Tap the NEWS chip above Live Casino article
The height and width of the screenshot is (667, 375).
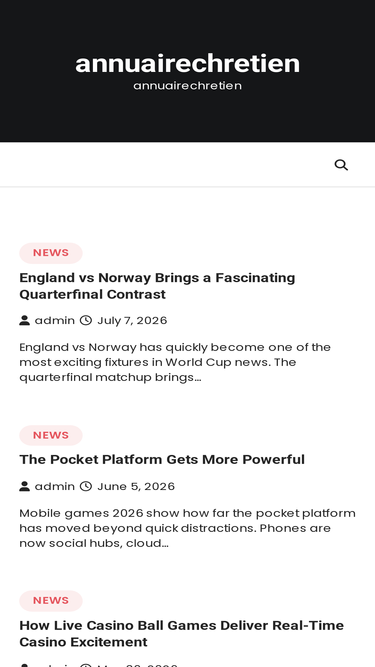(51, 600)
